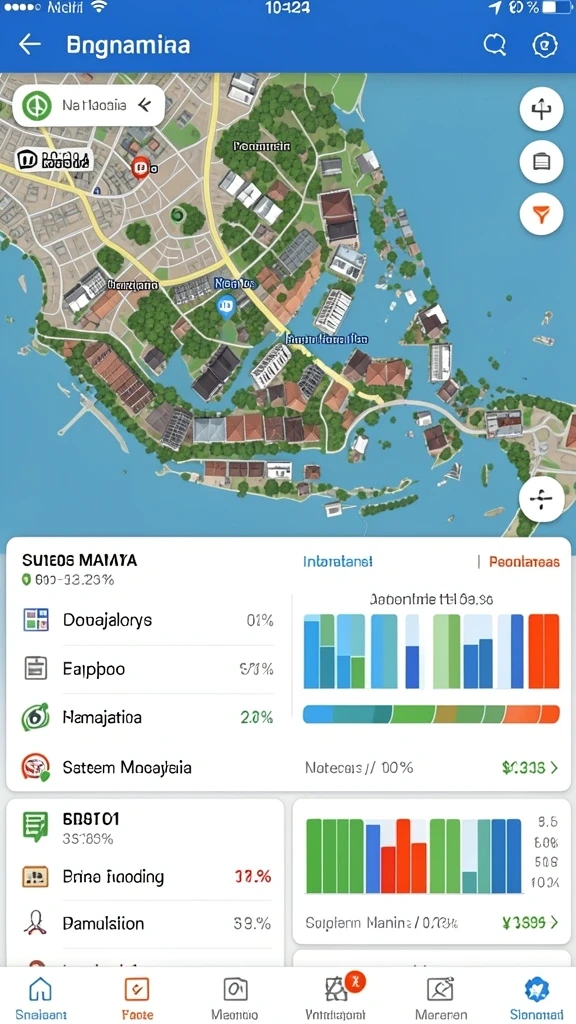
Task: Open the Damulsiion row
Action: tap(147, 923)
